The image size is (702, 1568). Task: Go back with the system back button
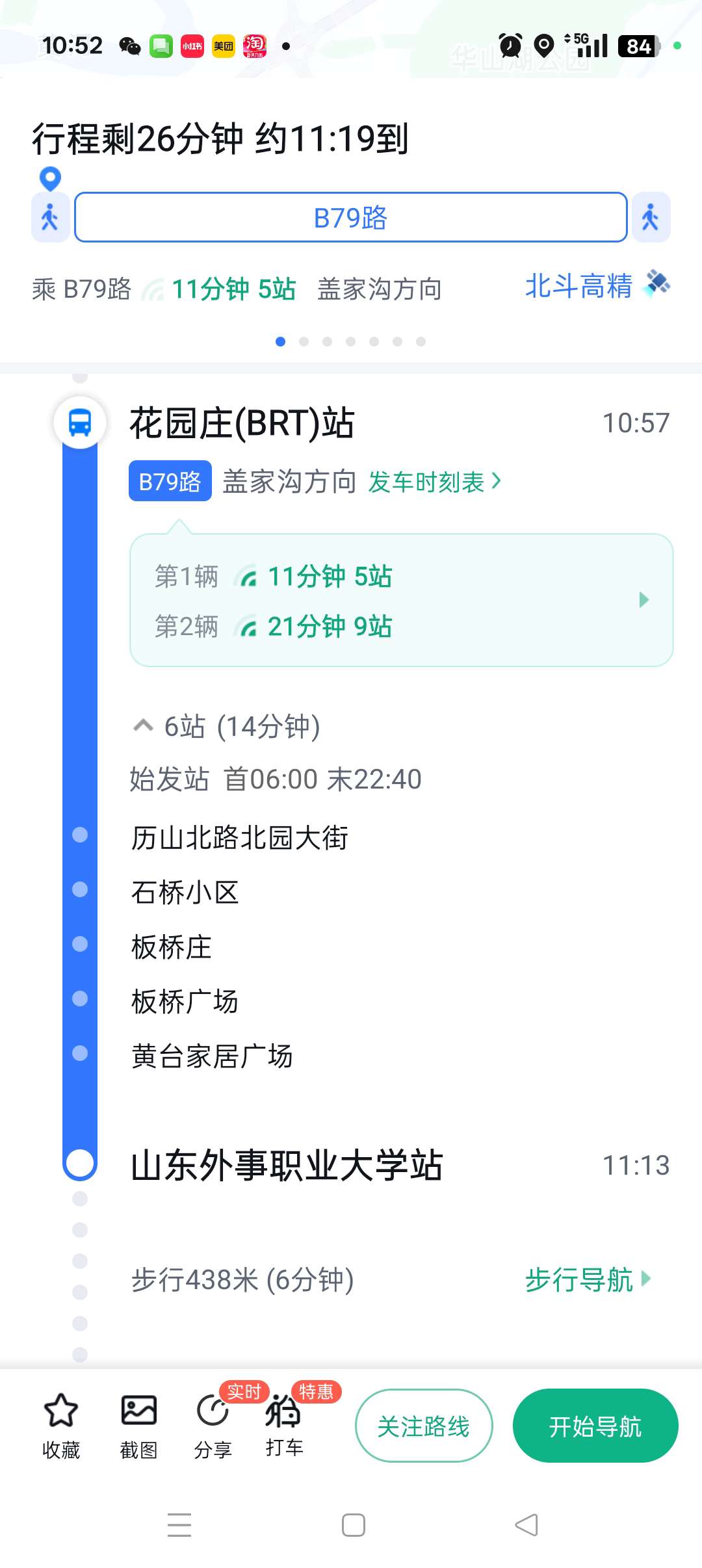click(526, 1524)
